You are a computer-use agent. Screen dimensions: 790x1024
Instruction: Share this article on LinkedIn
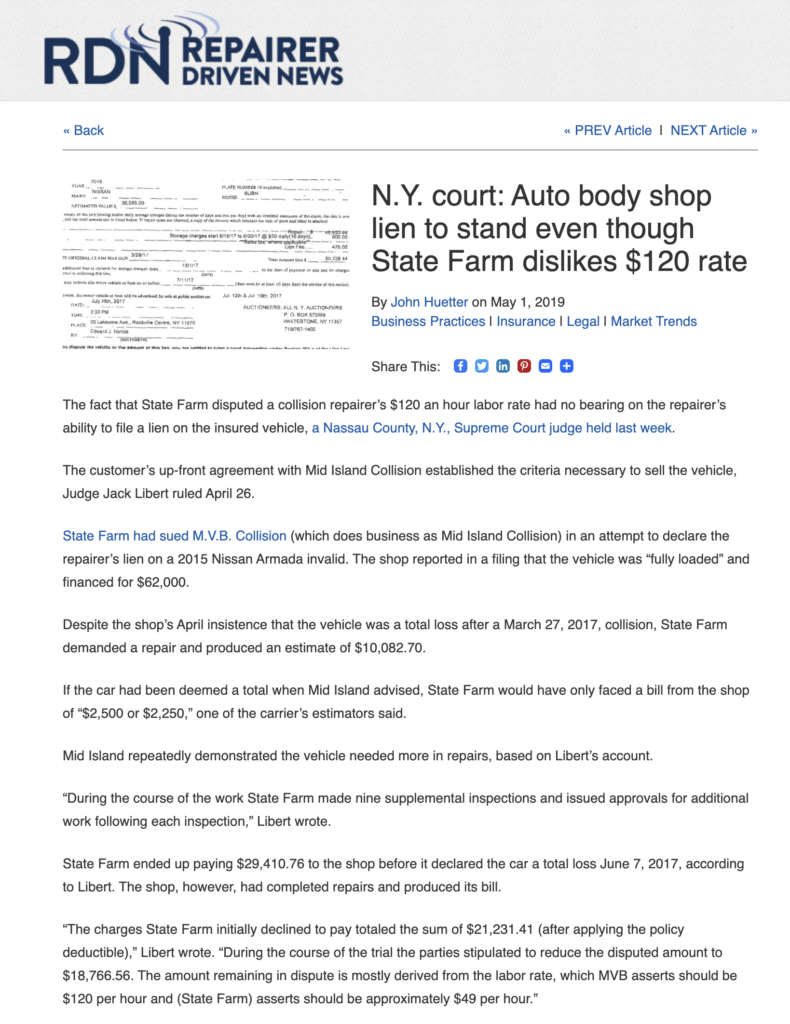(x=503, y=366)
